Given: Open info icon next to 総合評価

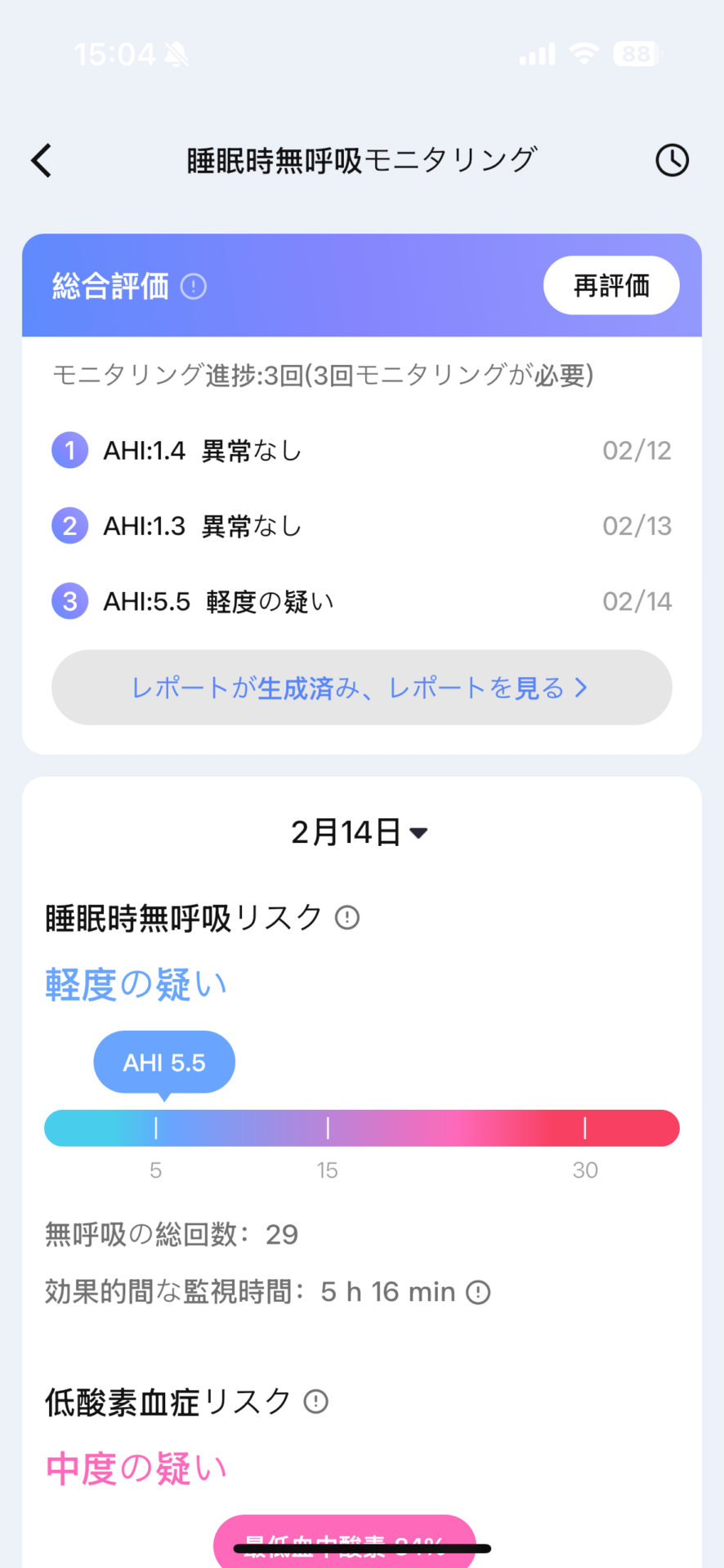Looking at the screenshot, I should [194, 287].
